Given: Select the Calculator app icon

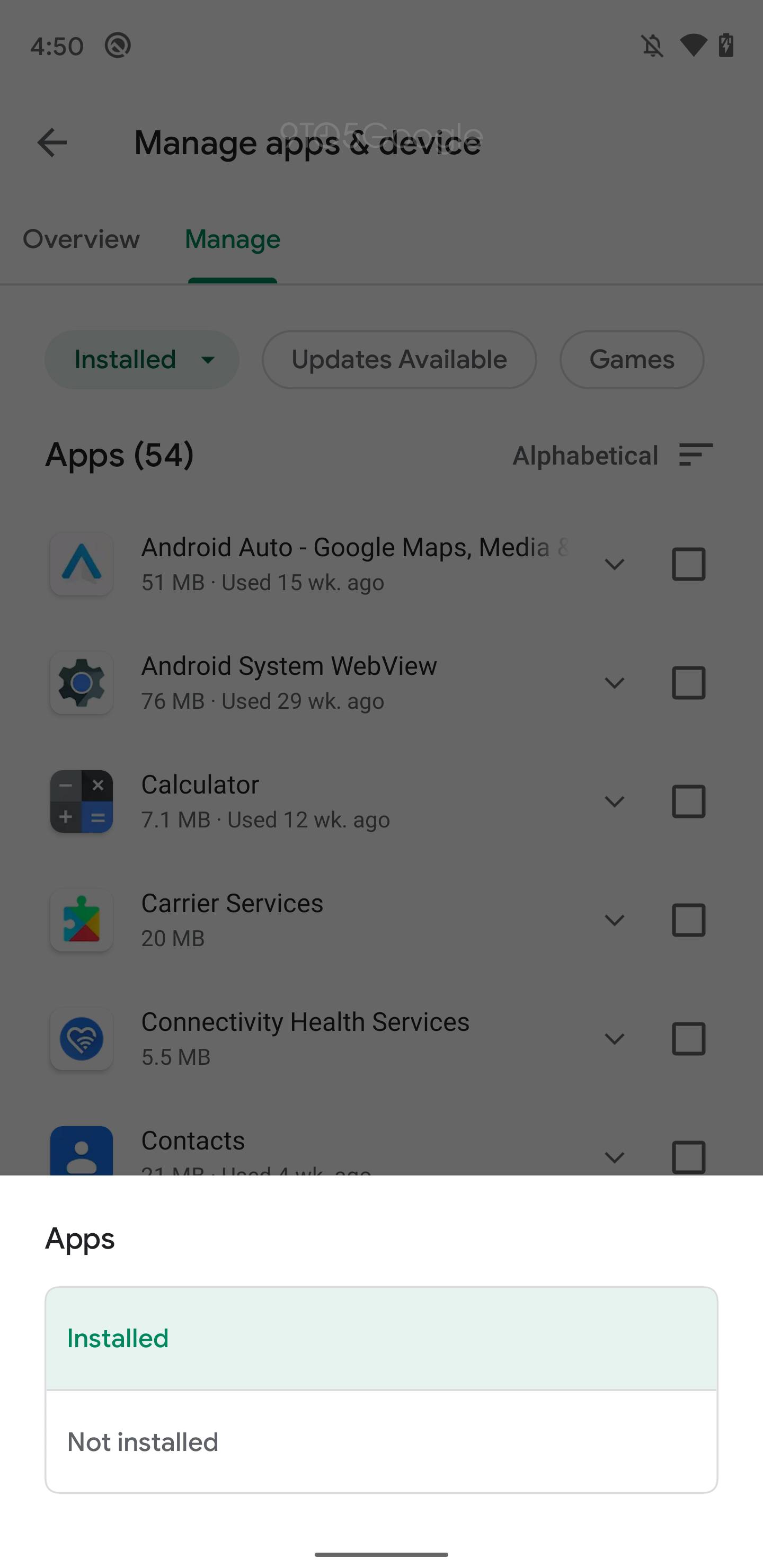Looking at the screenshot, I should point(81,801).
